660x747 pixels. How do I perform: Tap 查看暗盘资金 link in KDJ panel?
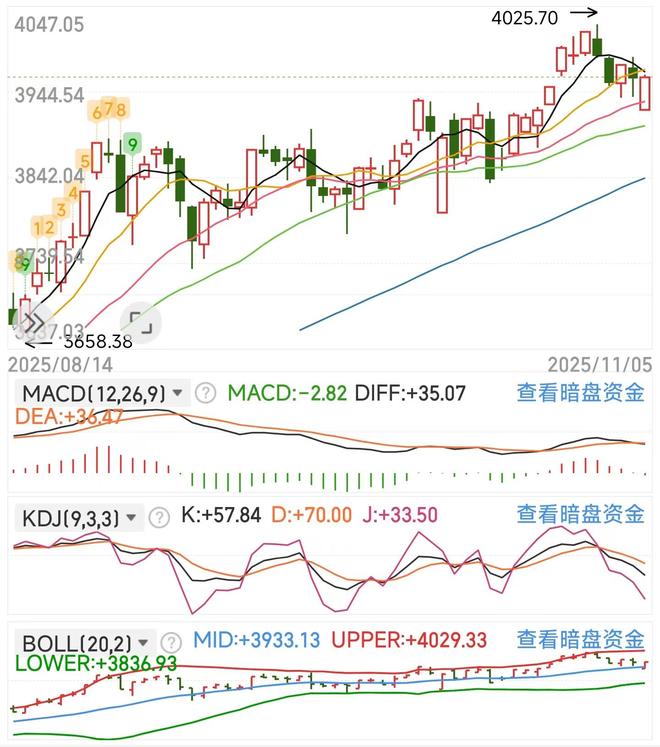click(580, 516)
